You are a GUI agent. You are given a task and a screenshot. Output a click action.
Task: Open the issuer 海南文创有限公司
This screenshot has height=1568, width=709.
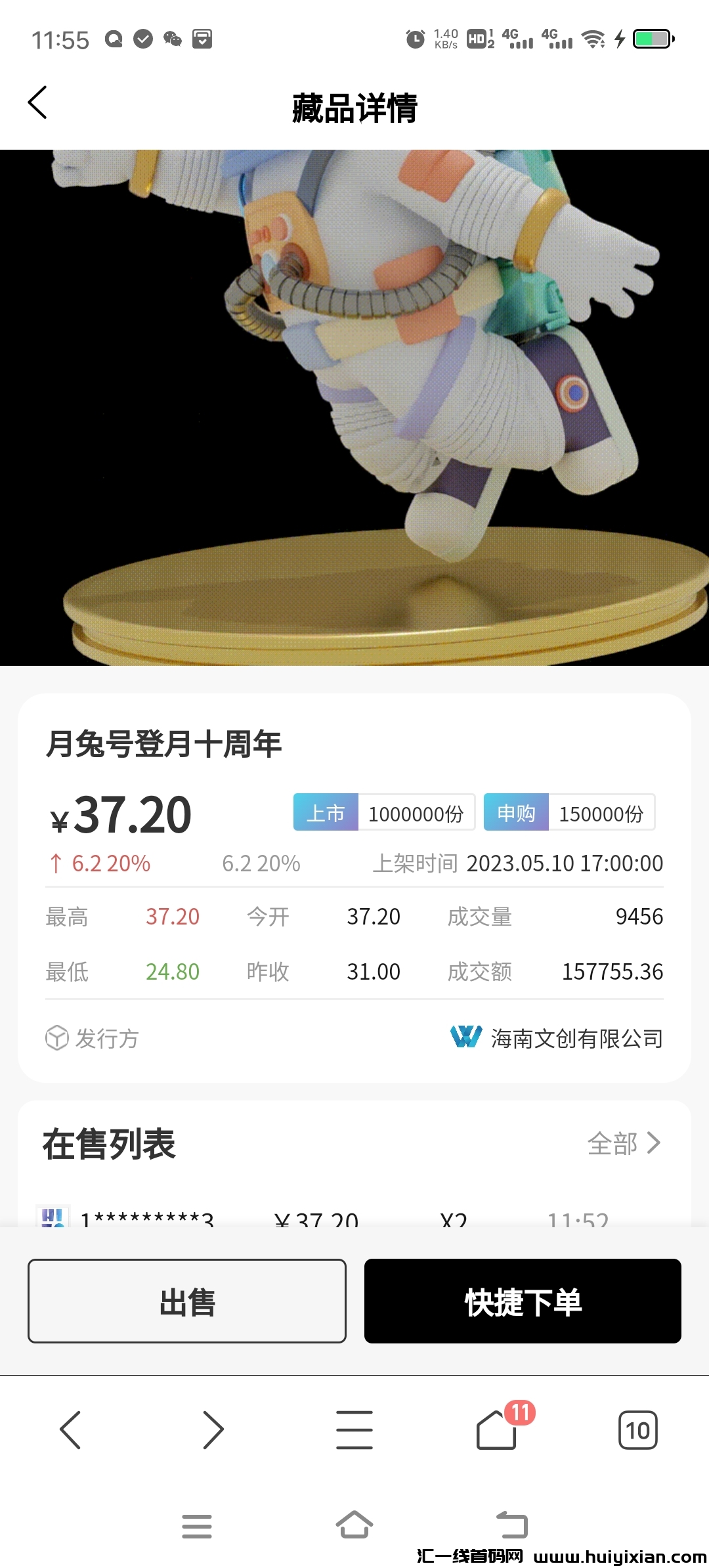(557, 1038)
